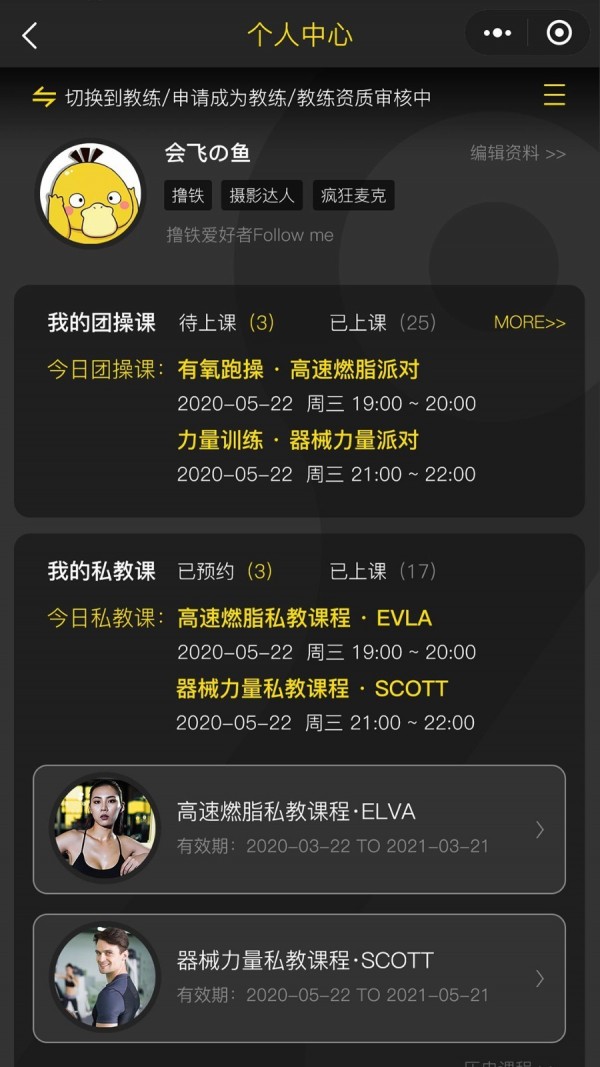Open the 器械力量私教课程·SCOTT course card
This screenshot has width=600, height=1067.
tap(299, 978)
